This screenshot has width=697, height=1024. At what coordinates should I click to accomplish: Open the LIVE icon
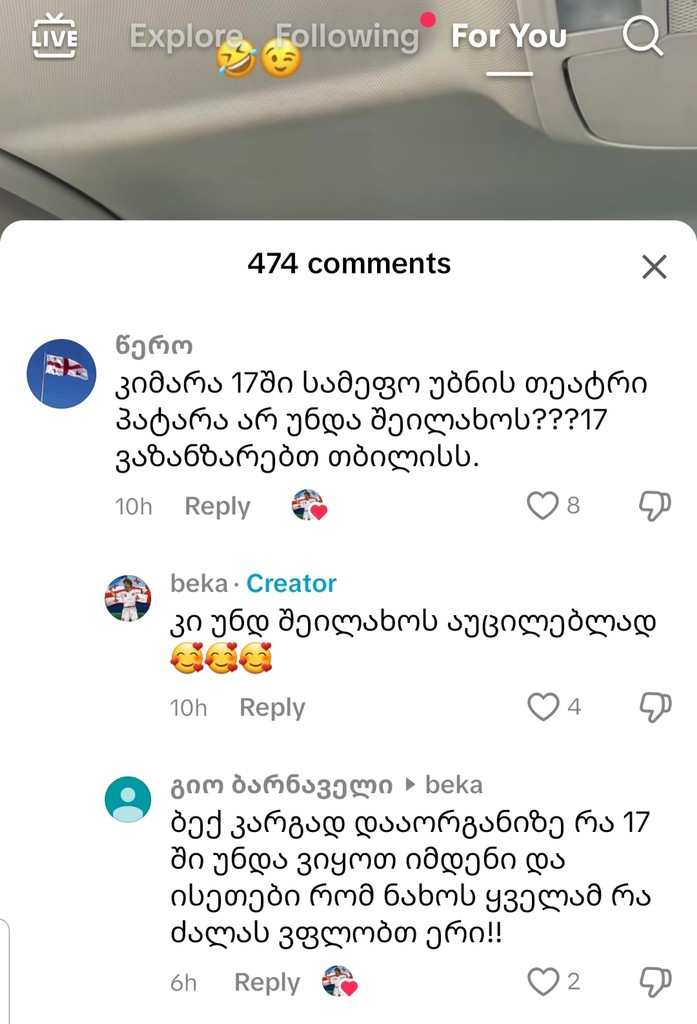pos(54,37)
